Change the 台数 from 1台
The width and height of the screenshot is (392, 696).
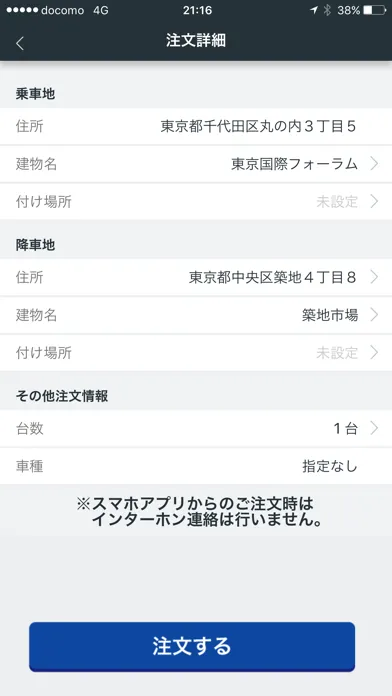(x=196, y=428)
